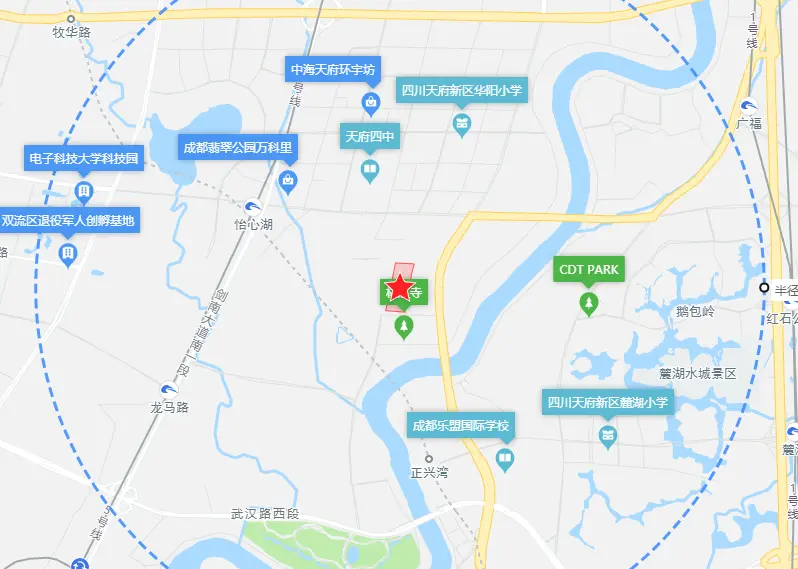
Task: Tap the 成都乐盟国际学校 marker
Action: point(505,459)
